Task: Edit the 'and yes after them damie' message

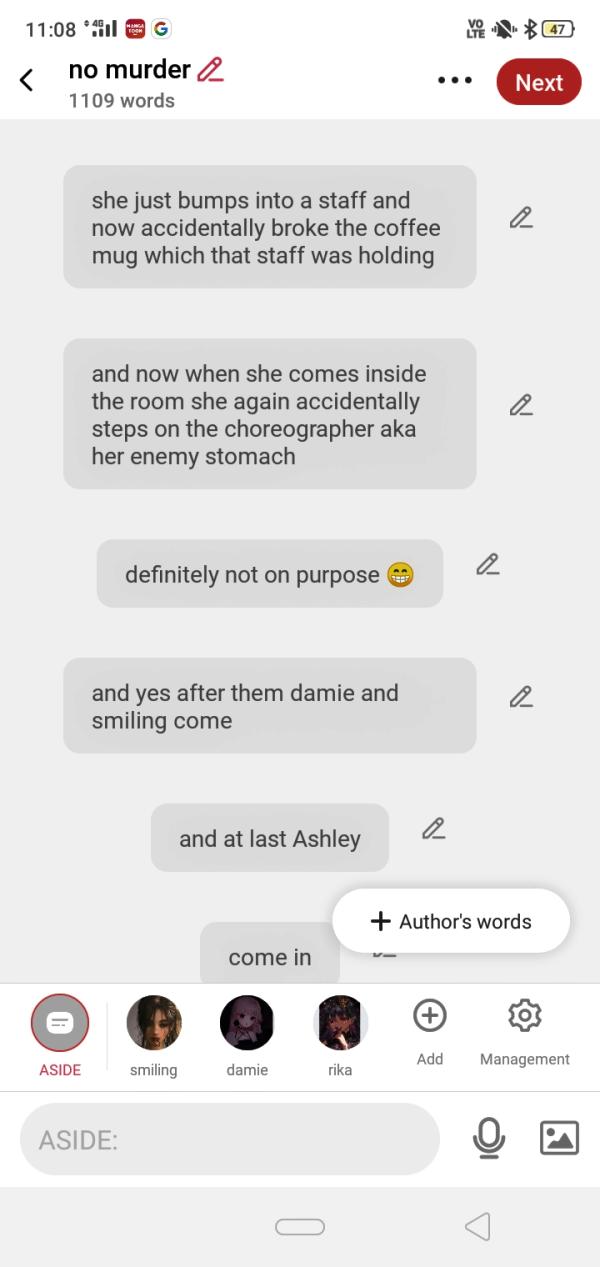Action: click(520, 697)
